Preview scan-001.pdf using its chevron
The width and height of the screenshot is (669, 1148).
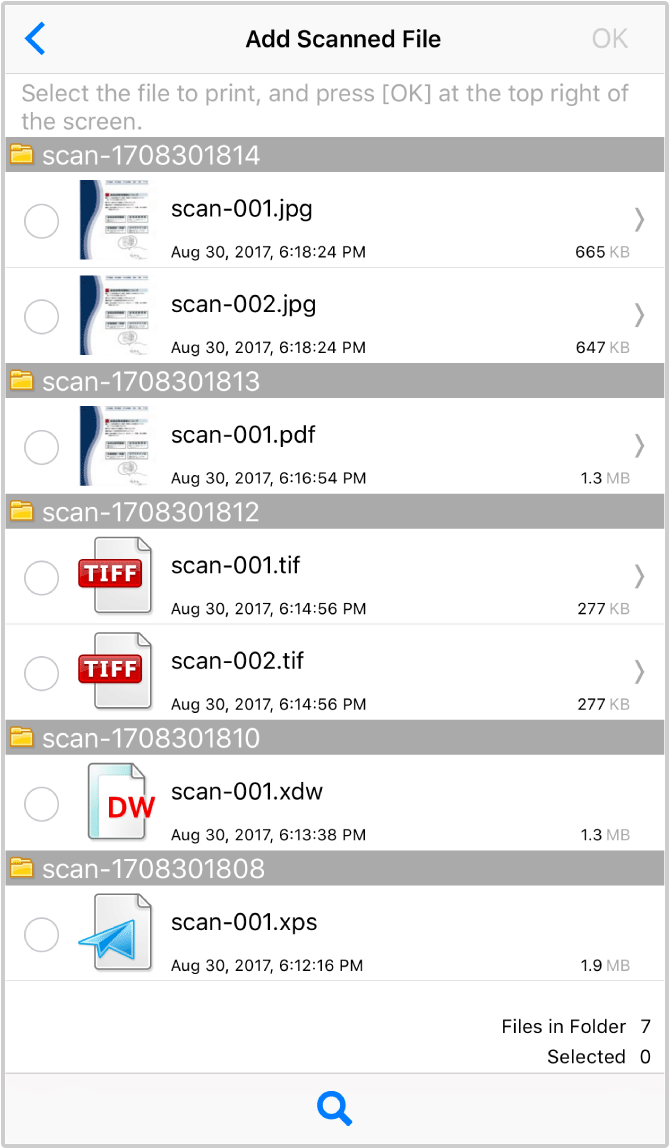coord(639,446)
